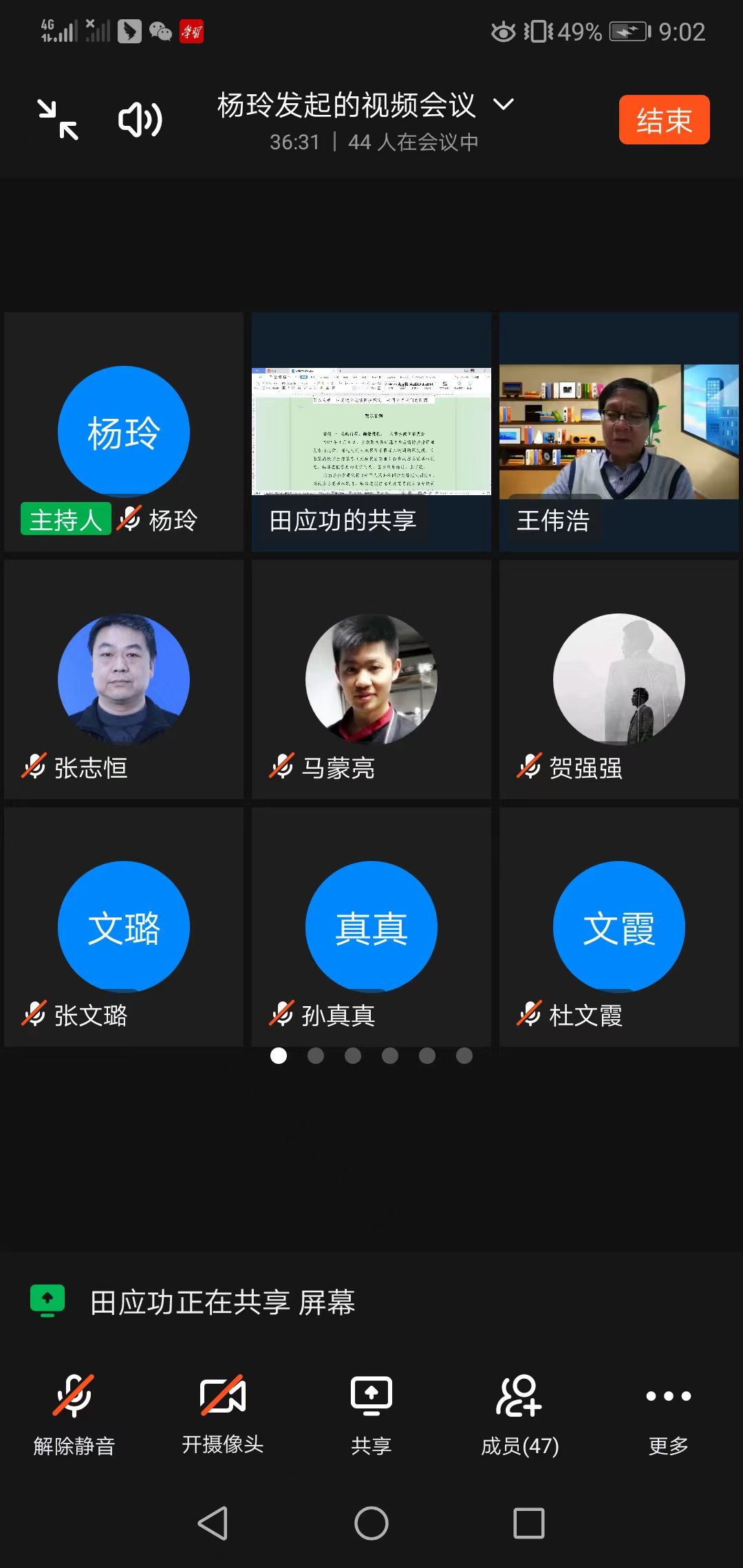Select 马蒙亮's participant tile
Viewport: 743px width, 1568px height.
pyautogui.click(x=371, y=679)
